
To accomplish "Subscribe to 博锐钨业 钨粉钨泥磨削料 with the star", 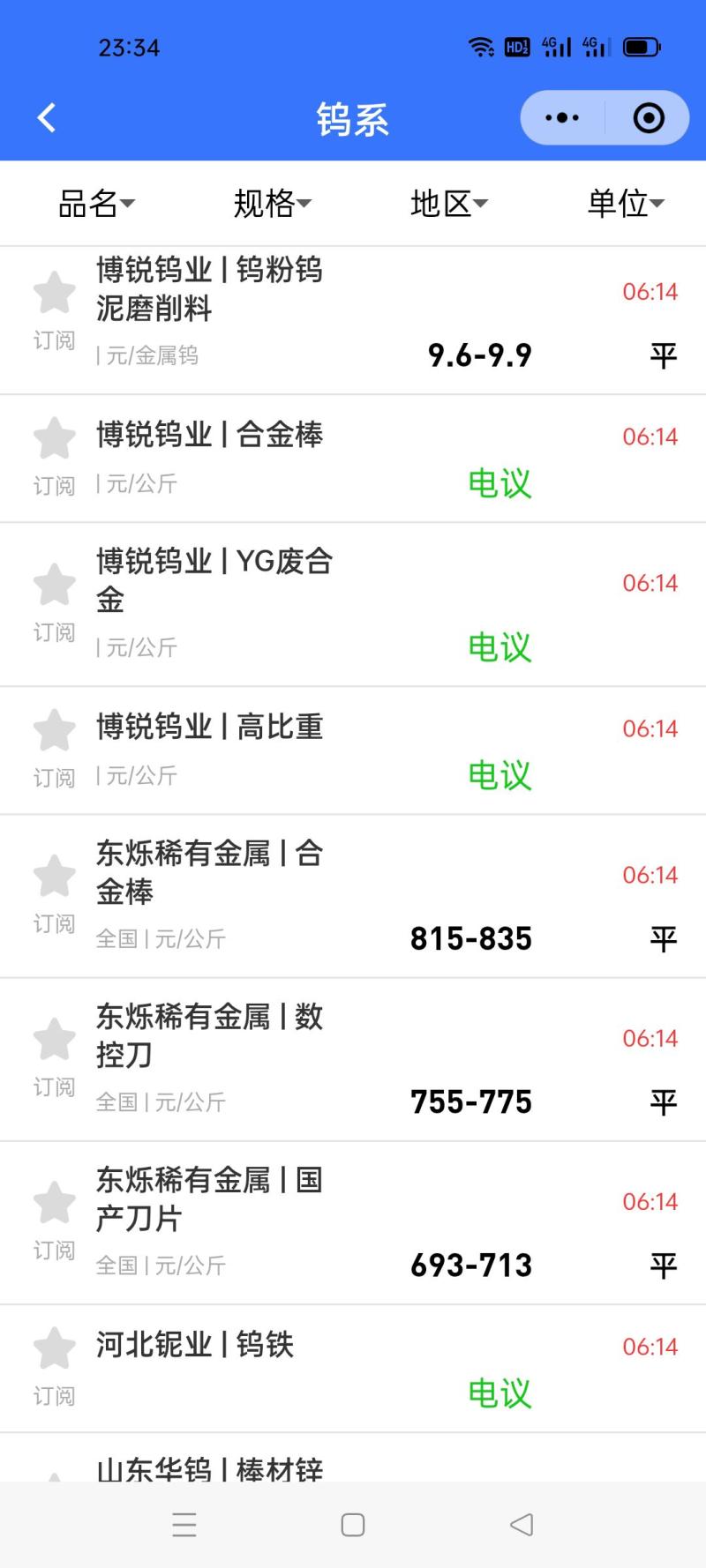I will click(54, 294).
